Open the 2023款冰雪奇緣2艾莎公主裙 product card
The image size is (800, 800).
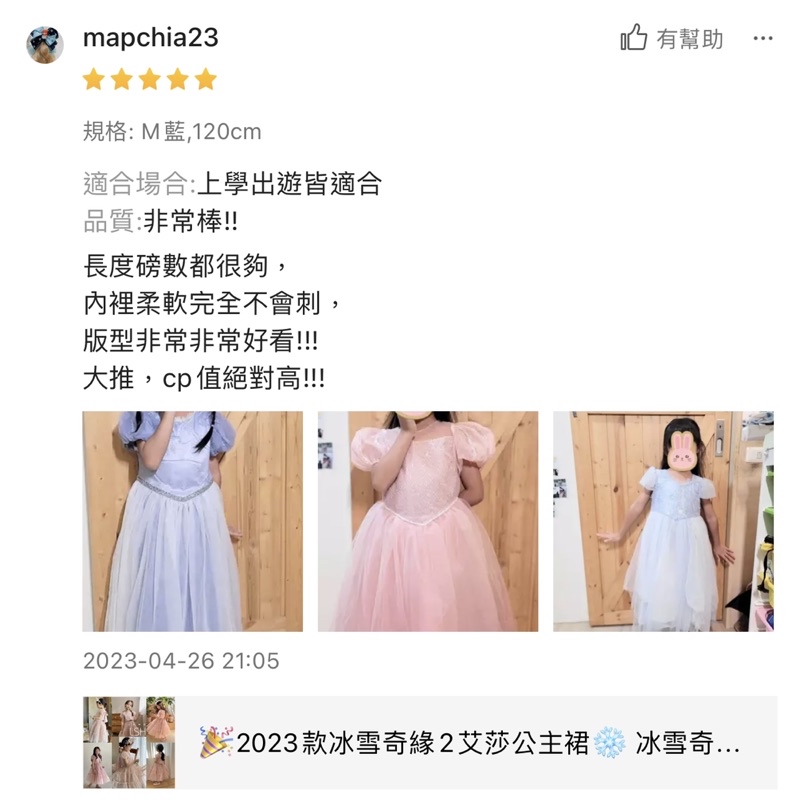tap(430, 743)
